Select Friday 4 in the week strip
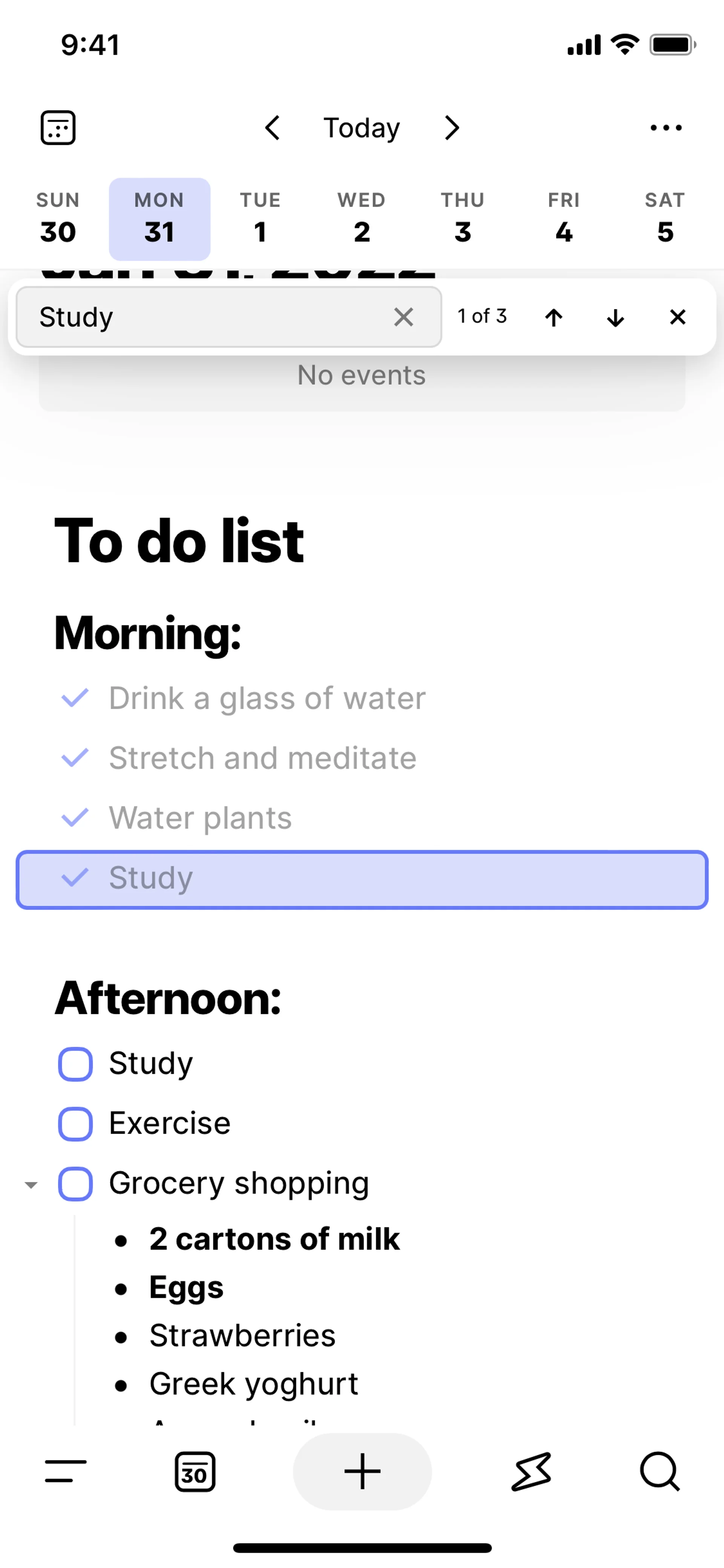This screenshot has width=724, height=1568. [563, 218]
